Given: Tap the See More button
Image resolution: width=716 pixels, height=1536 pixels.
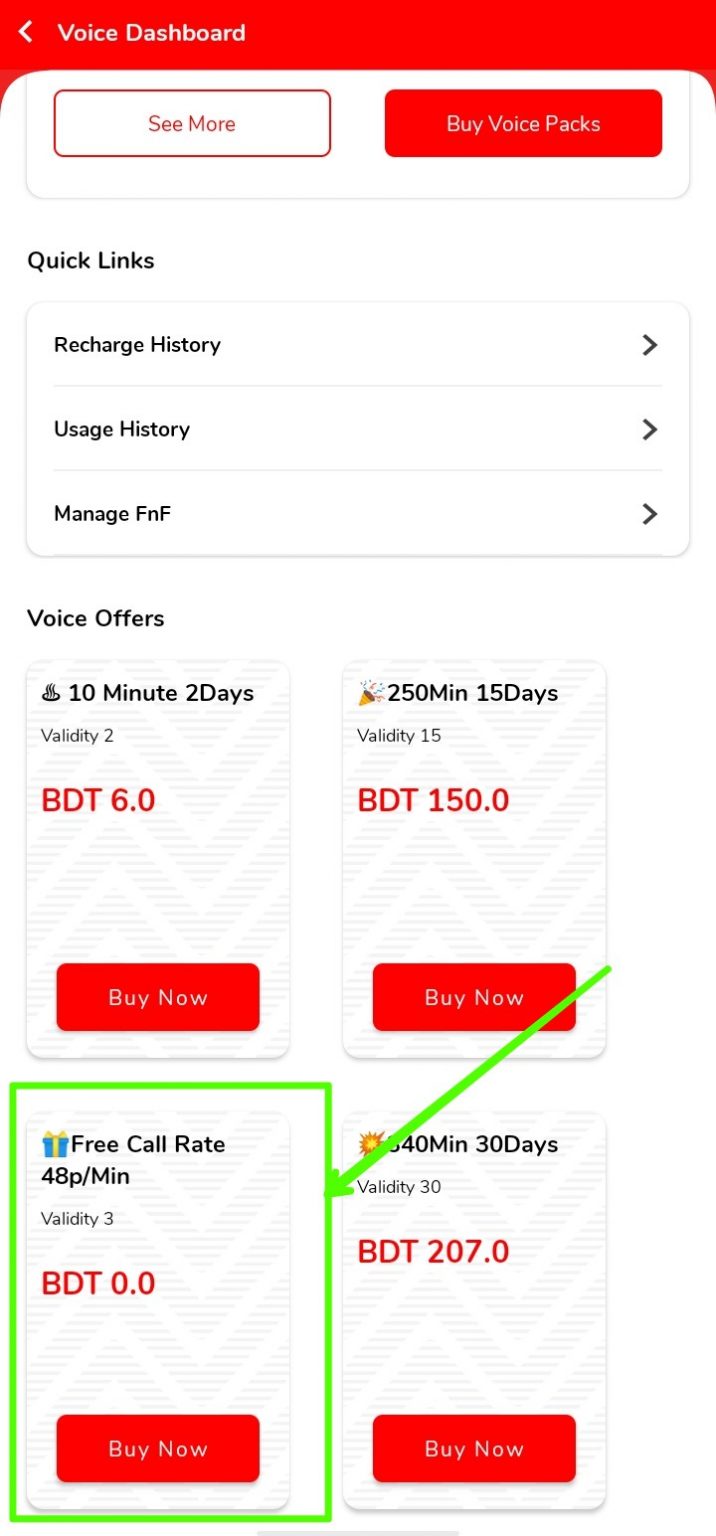Looking at the screenshot, I should (x=192, y=124).
